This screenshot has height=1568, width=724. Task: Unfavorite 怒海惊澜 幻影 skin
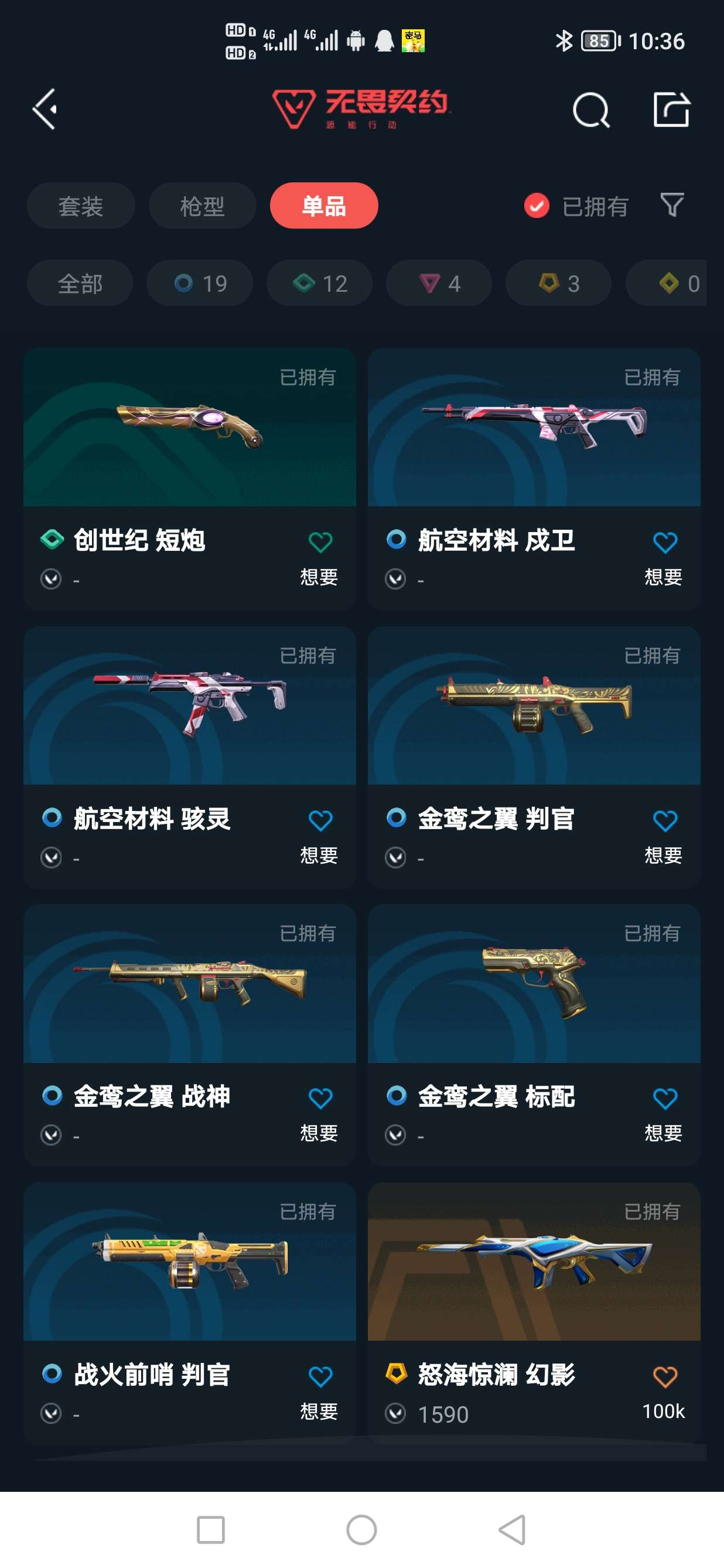665,1375
